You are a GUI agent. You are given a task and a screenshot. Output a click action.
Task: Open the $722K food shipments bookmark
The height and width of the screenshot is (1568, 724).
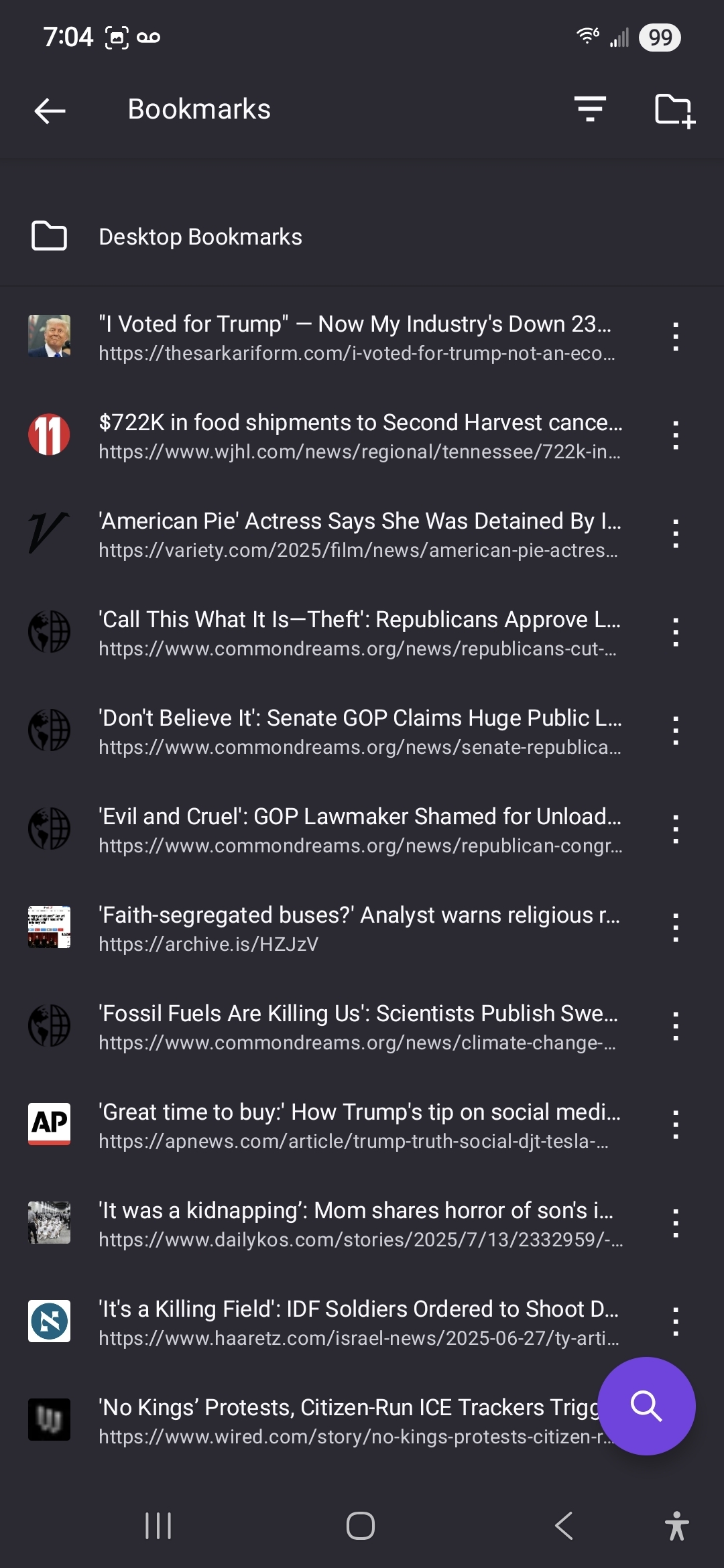click(360, 435)
